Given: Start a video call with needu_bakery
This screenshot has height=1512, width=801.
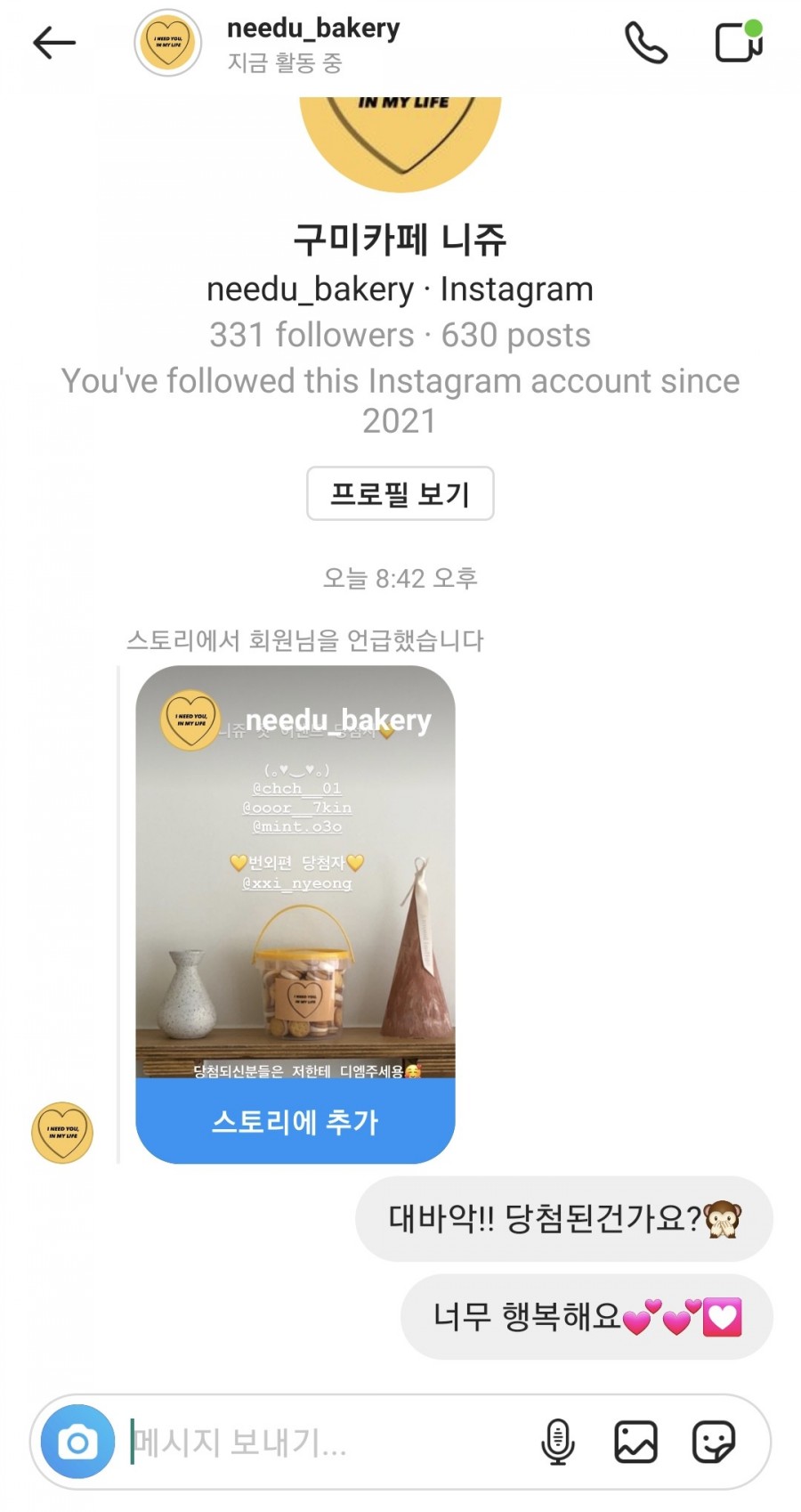Looking at the screenshot, I should (739, 43).
